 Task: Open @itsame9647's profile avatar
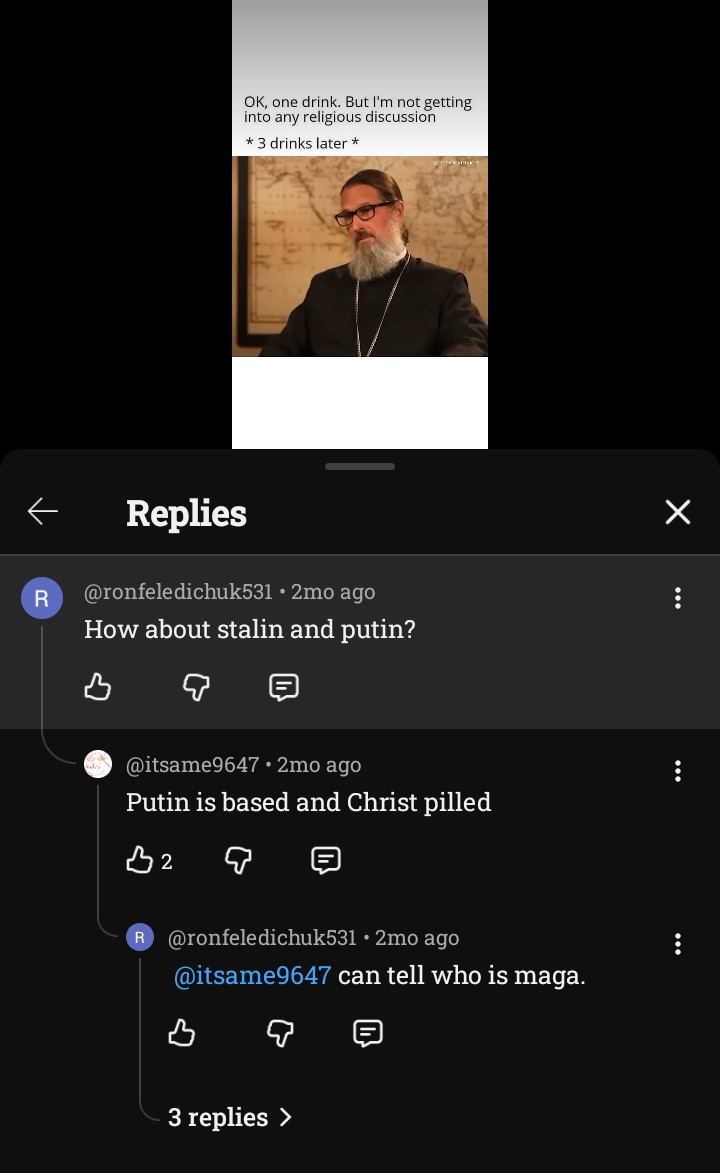98,765
